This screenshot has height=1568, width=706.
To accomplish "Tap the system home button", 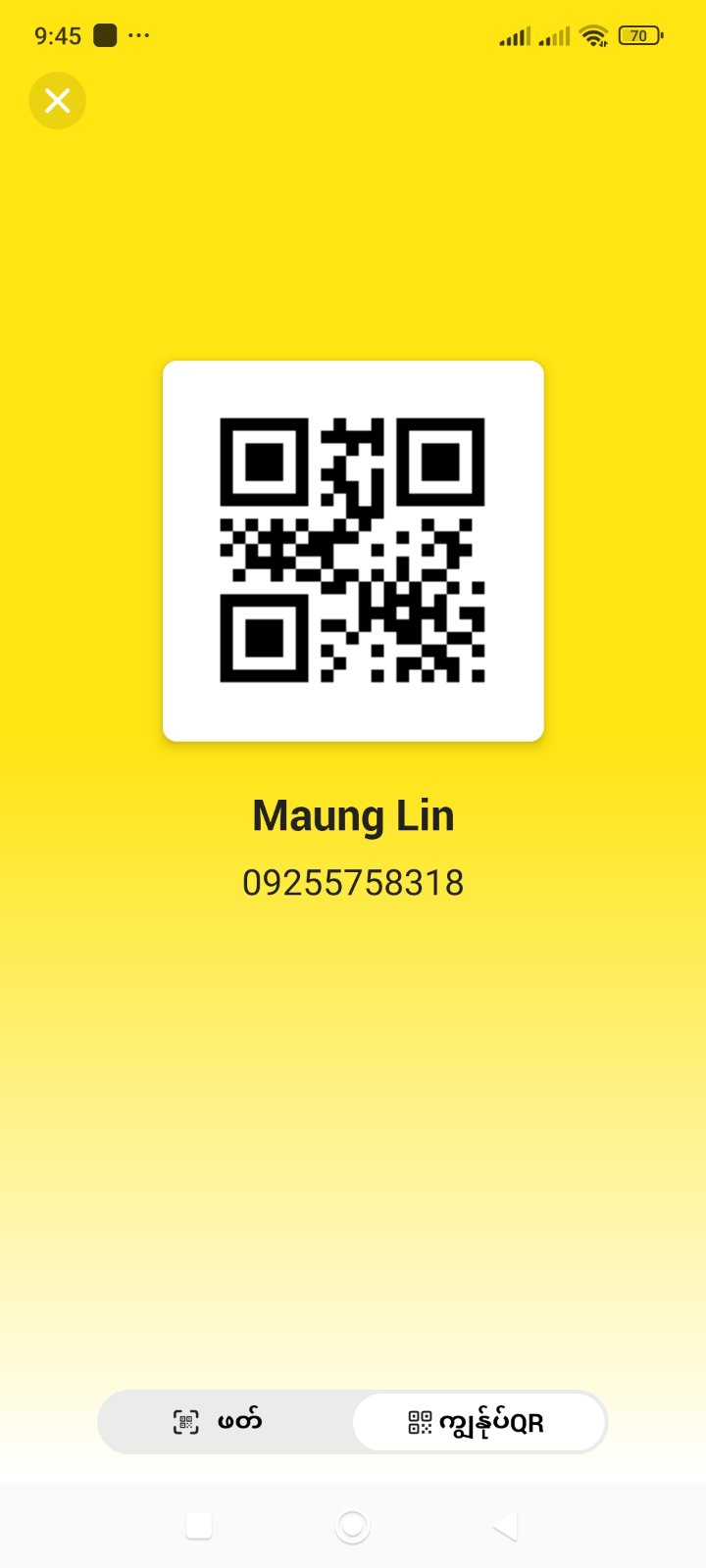I will tap(352, 1526).
